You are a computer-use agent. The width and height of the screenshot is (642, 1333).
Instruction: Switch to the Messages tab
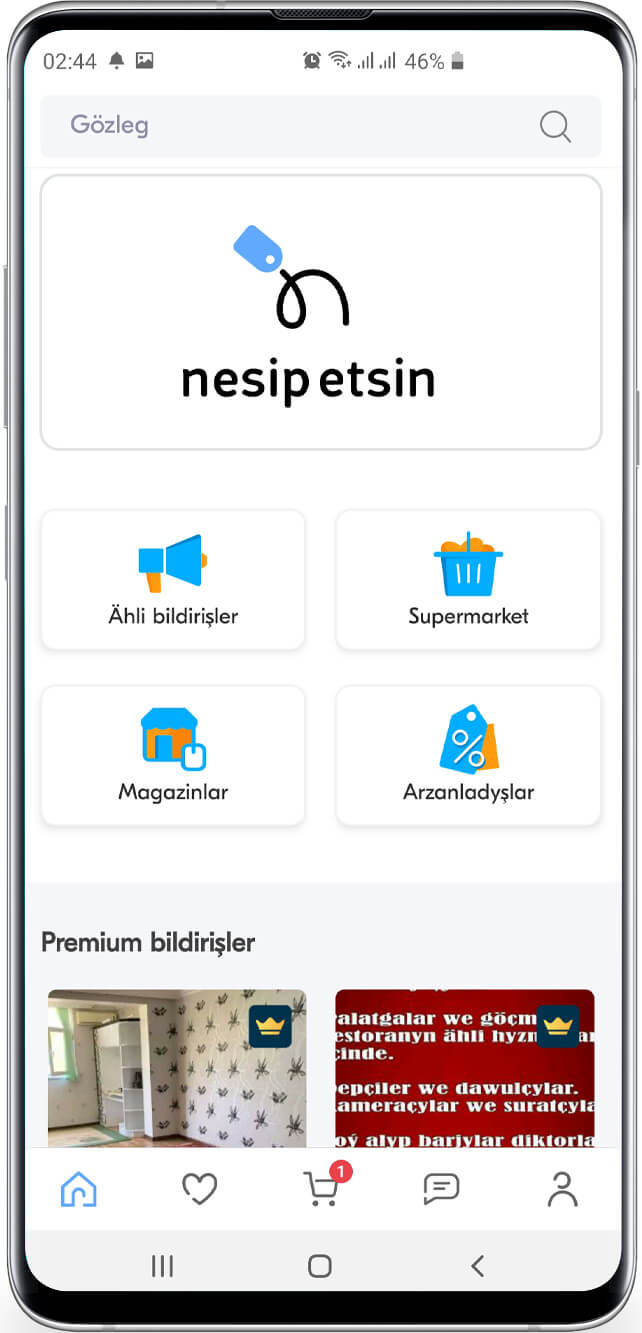pyautogui.click(x=441, y=1189)
